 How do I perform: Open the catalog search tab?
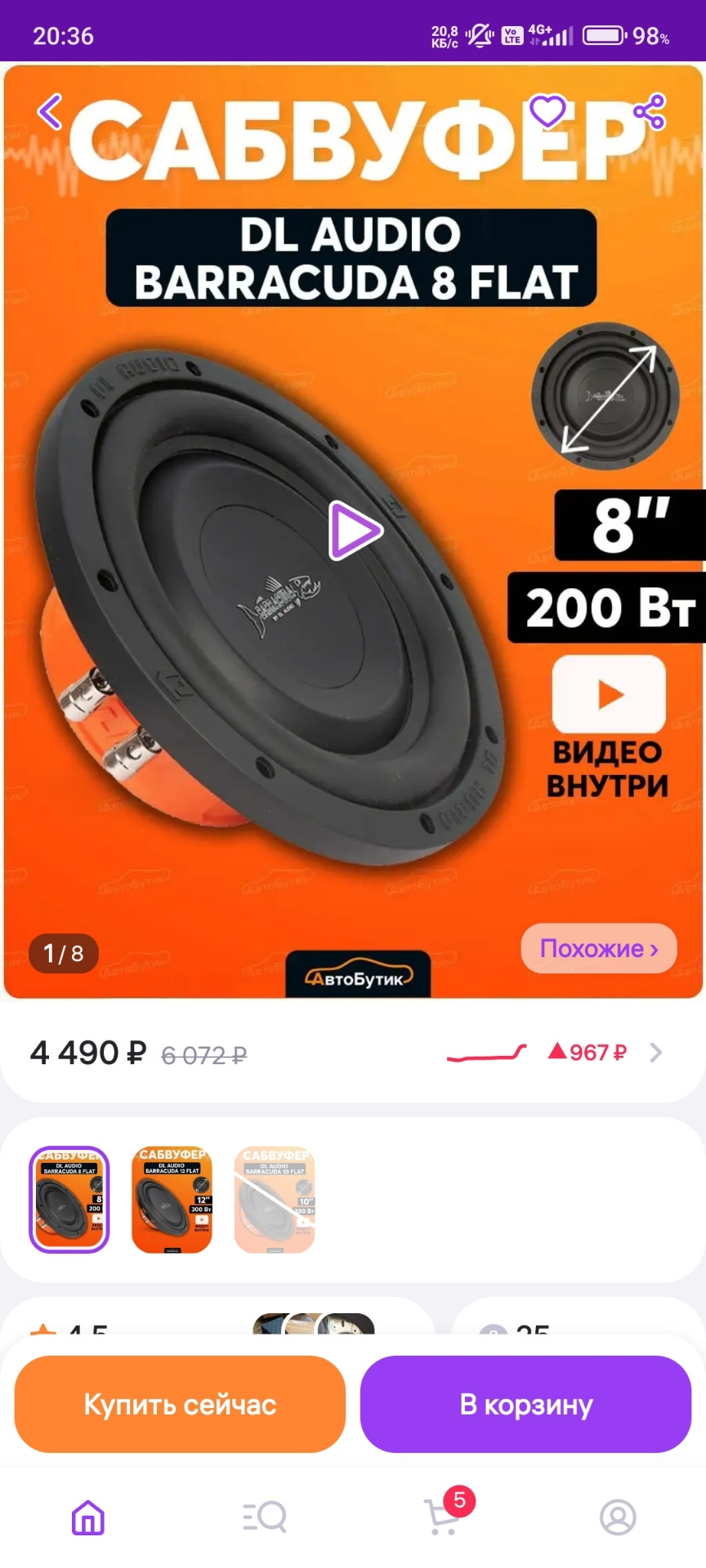pyautogui.click(x=265, y=1517)
